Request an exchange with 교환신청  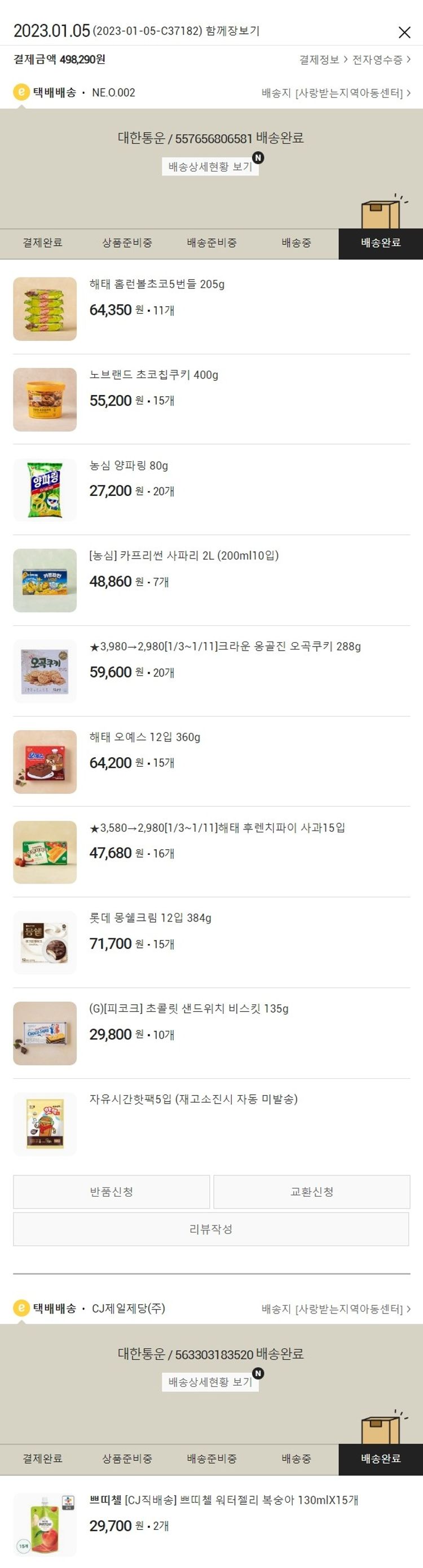point(312,1192)
